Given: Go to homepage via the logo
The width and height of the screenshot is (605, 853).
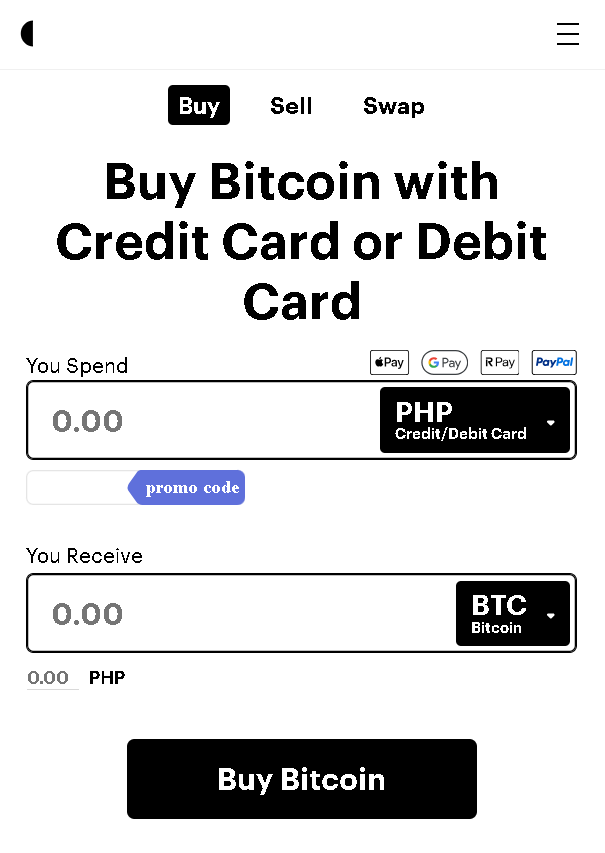Looking at the screenshot, I should (28, 34).
